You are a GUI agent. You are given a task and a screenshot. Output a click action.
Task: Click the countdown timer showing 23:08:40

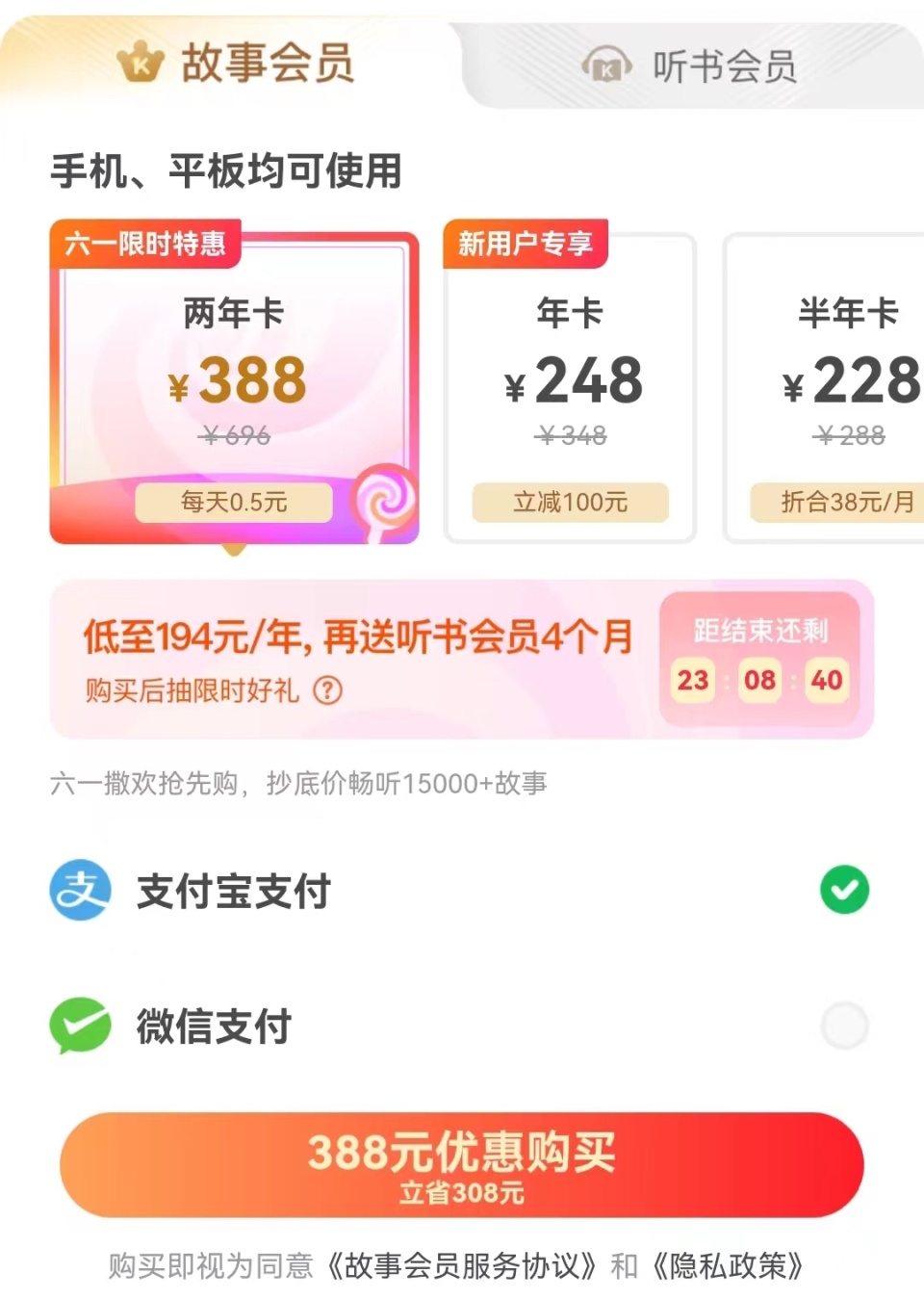click(759, 681)
